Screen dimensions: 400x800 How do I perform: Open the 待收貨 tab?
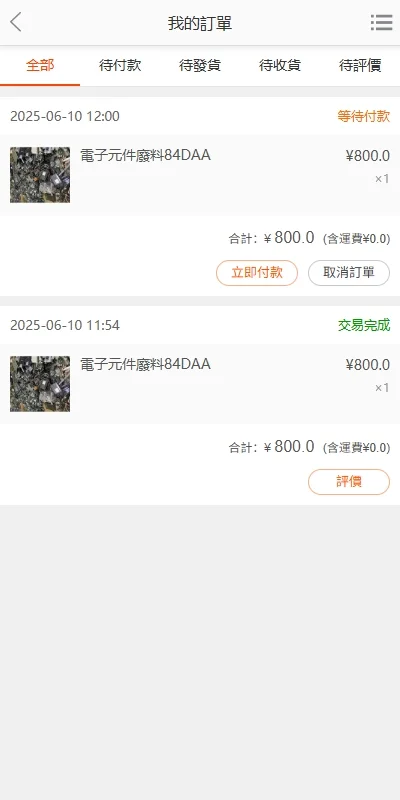[x=280, y=65]
